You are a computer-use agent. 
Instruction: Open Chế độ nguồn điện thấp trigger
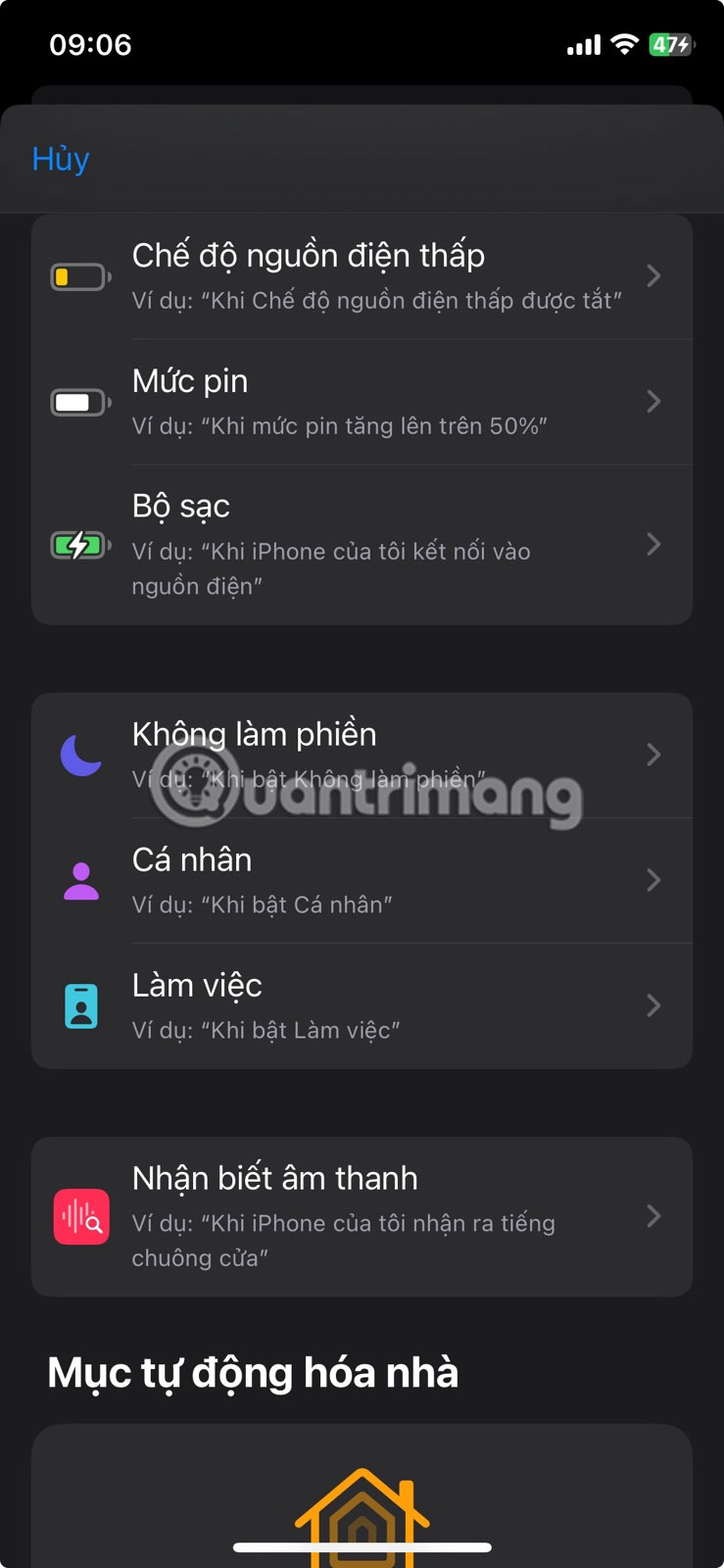click(x=362, y=276)
